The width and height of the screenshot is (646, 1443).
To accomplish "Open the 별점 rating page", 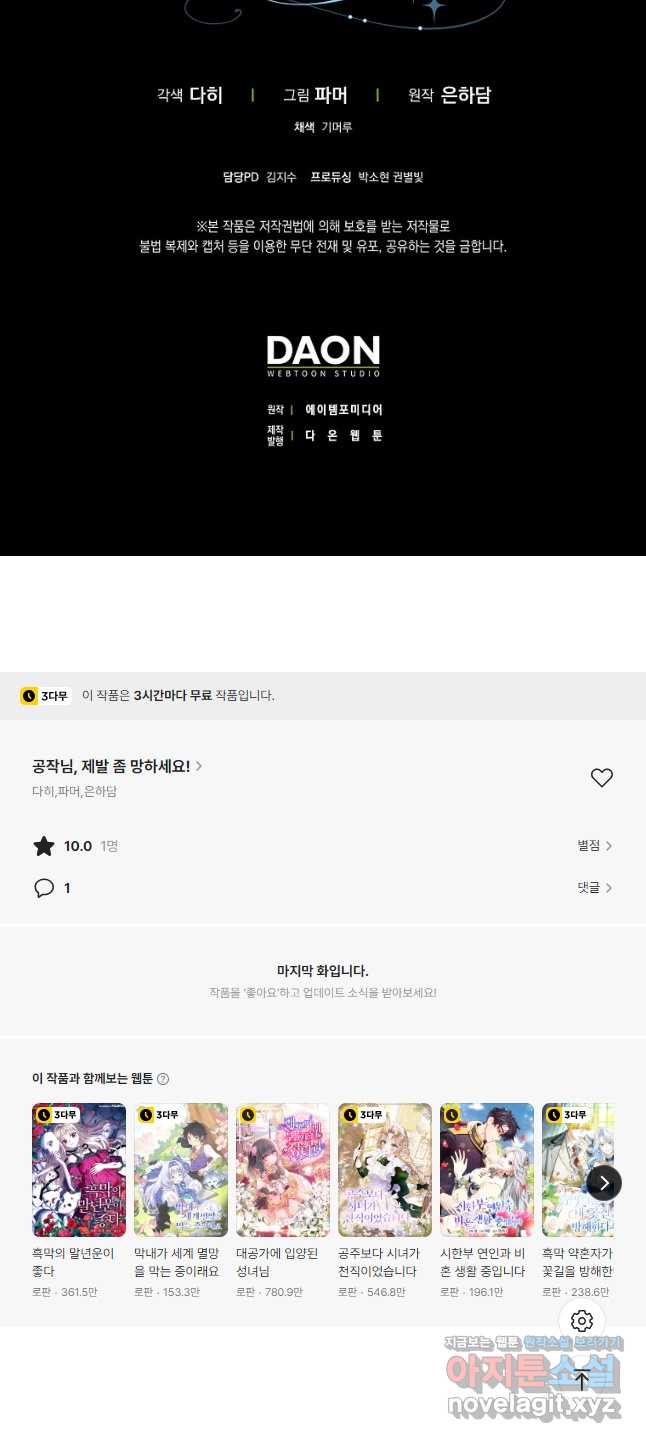I will coord(594,846).
